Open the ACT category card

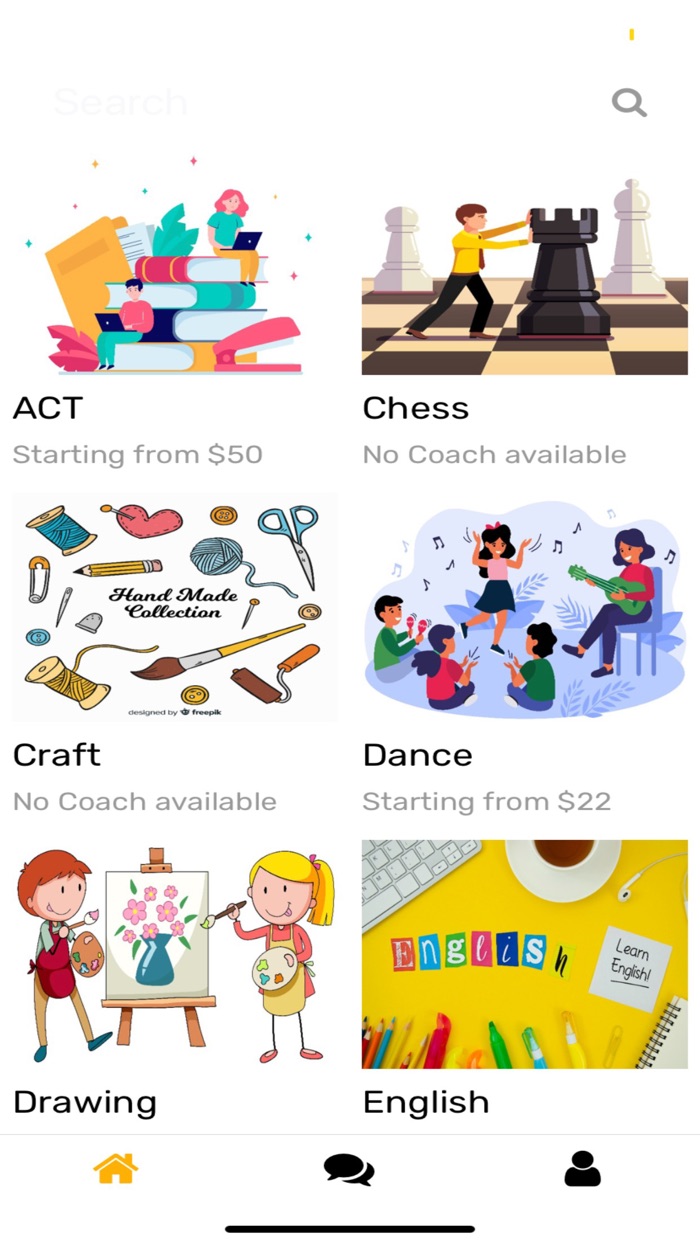point(175,310)
